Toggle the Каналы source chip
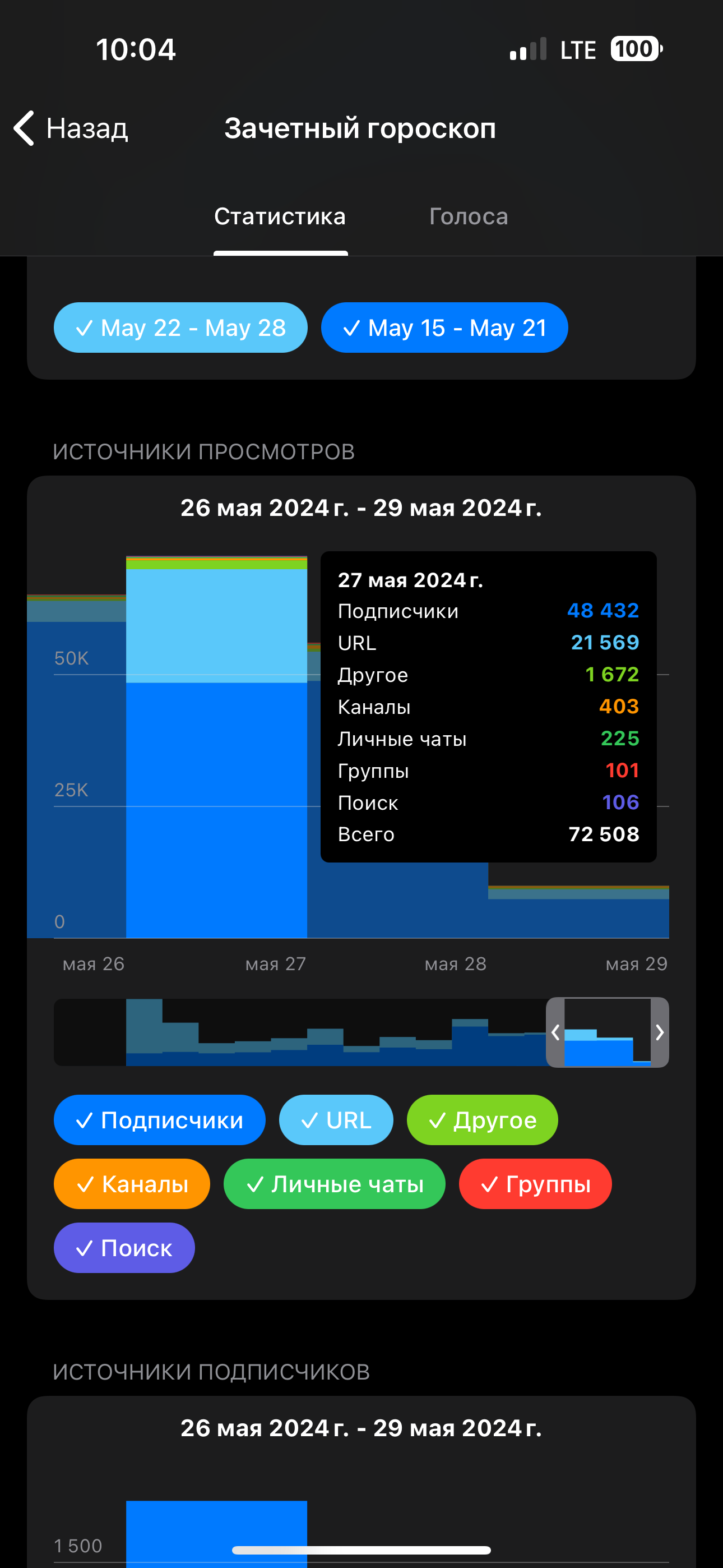This screenshot has width=723, height=1568. [132, 1184]
